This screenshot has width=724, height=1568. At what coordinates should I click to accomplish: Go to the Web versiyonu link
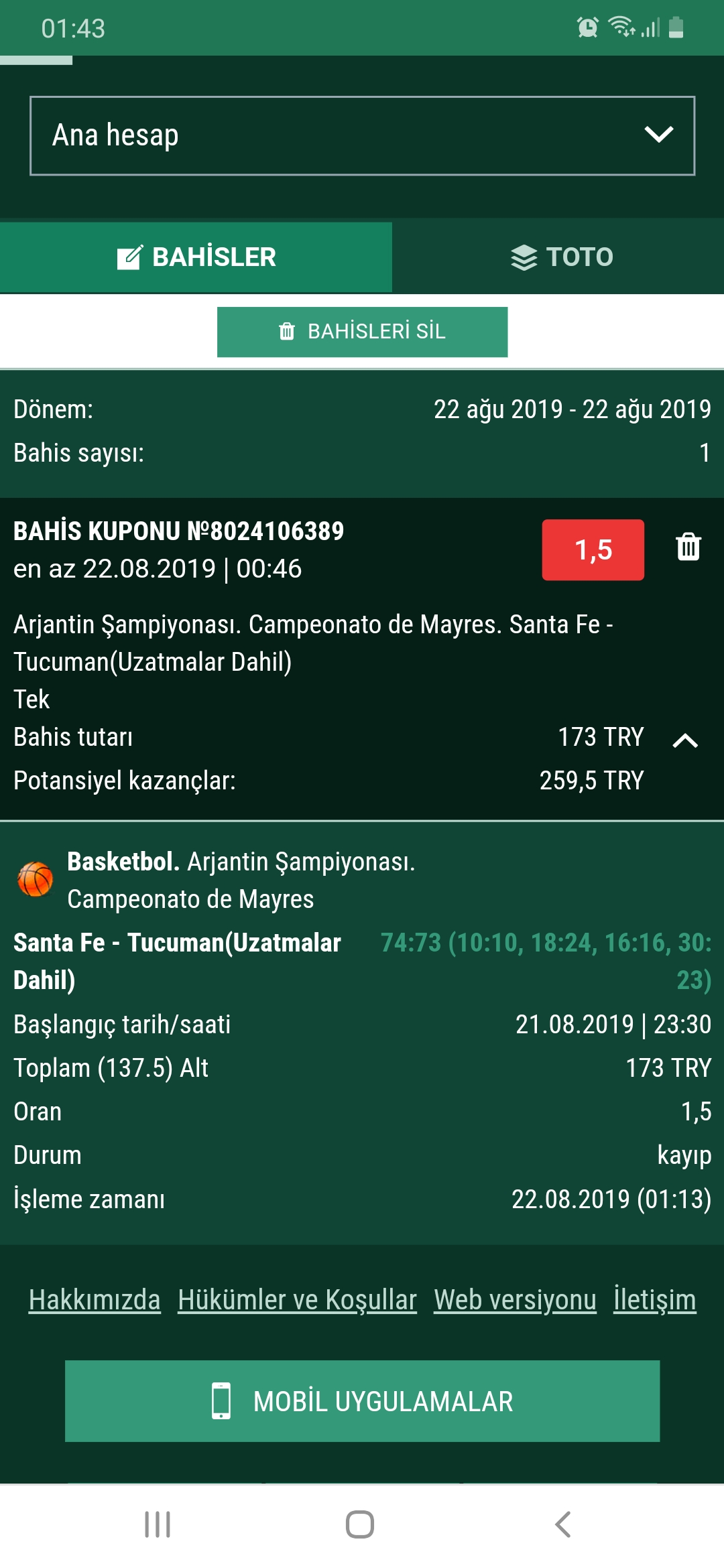pos(515,1300)
